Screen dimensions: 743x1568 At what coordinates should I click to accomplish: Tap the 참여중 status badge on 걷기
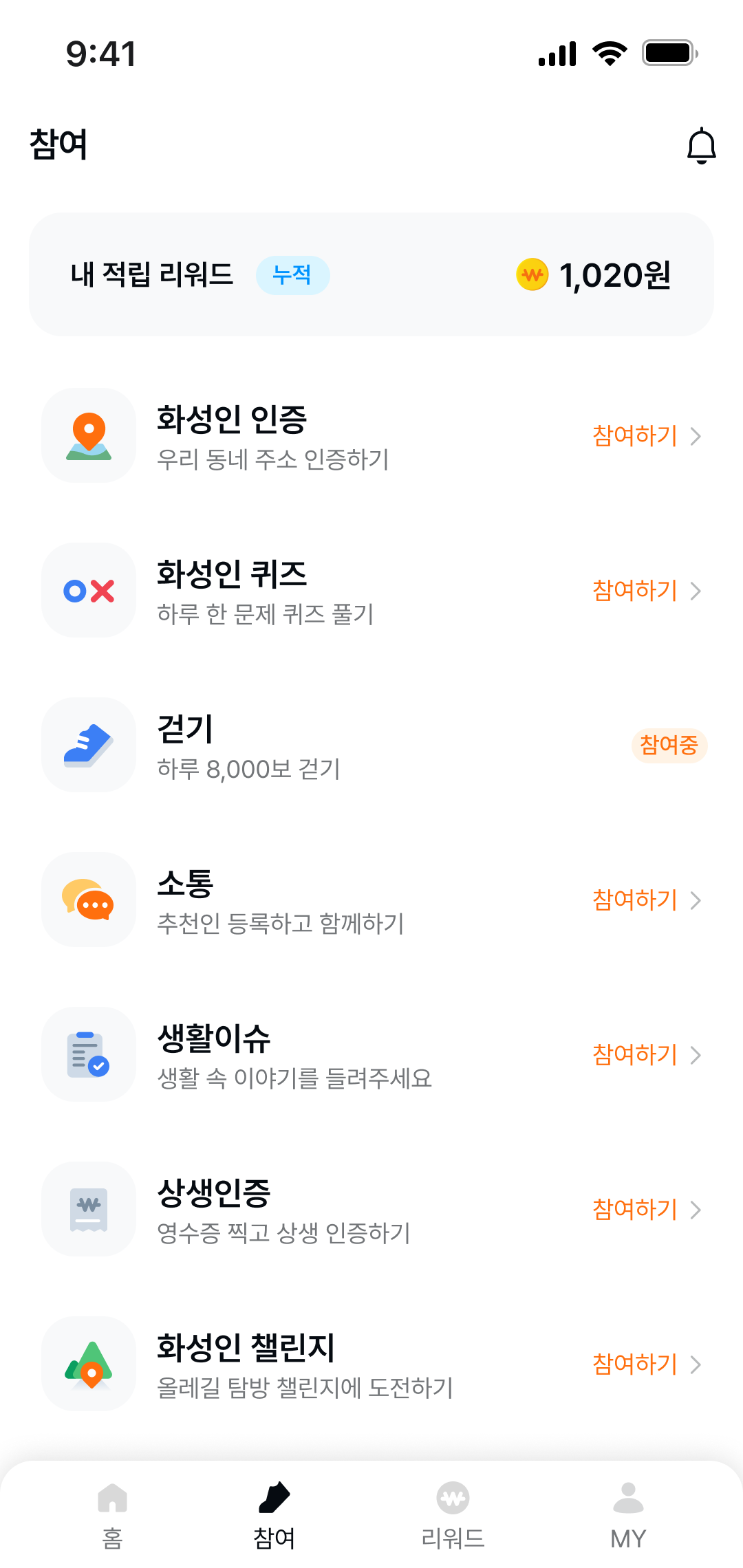click(x=669, y=745)
